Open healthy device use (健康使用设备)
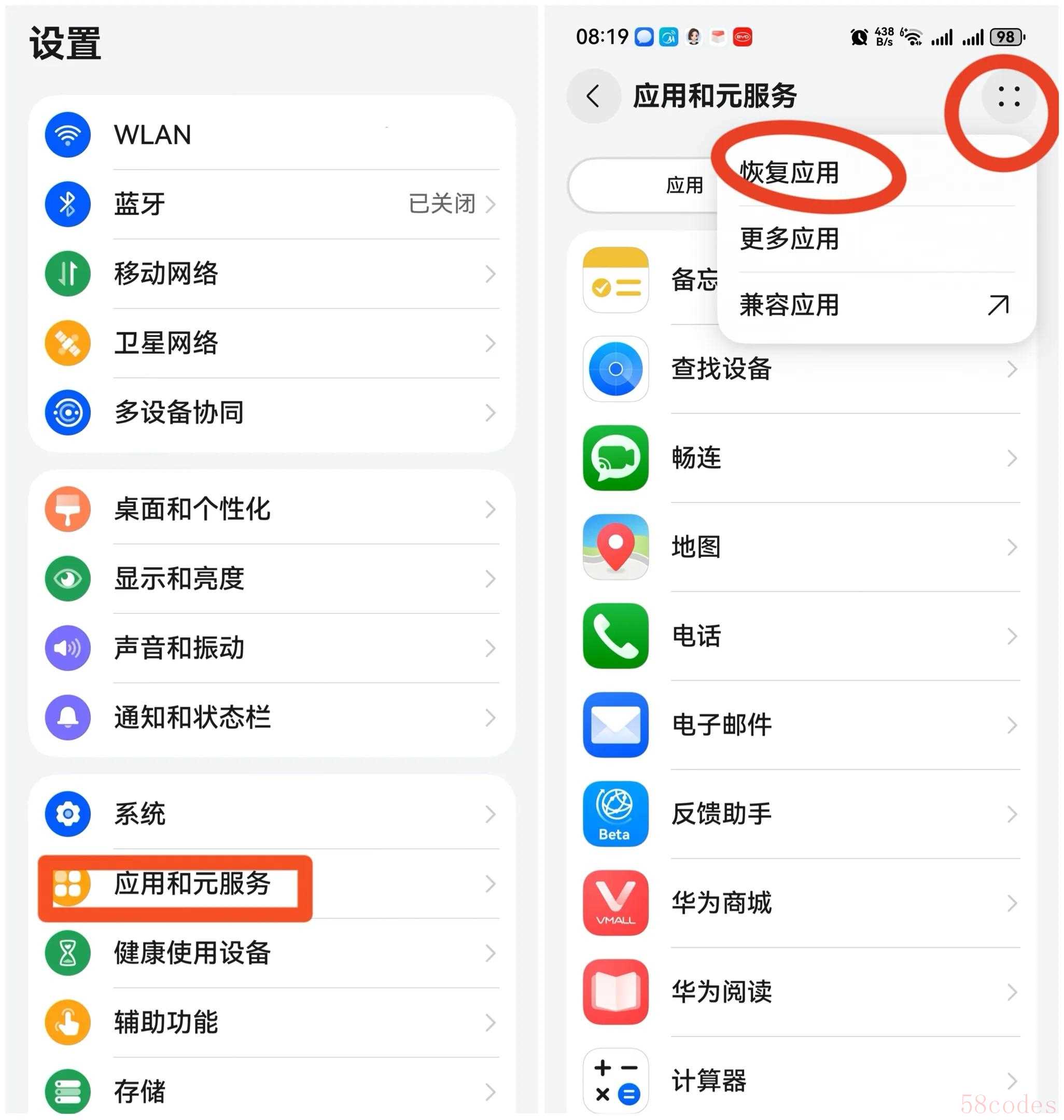This screenshot has height=1120, width=1064. [x=272, y=953]
